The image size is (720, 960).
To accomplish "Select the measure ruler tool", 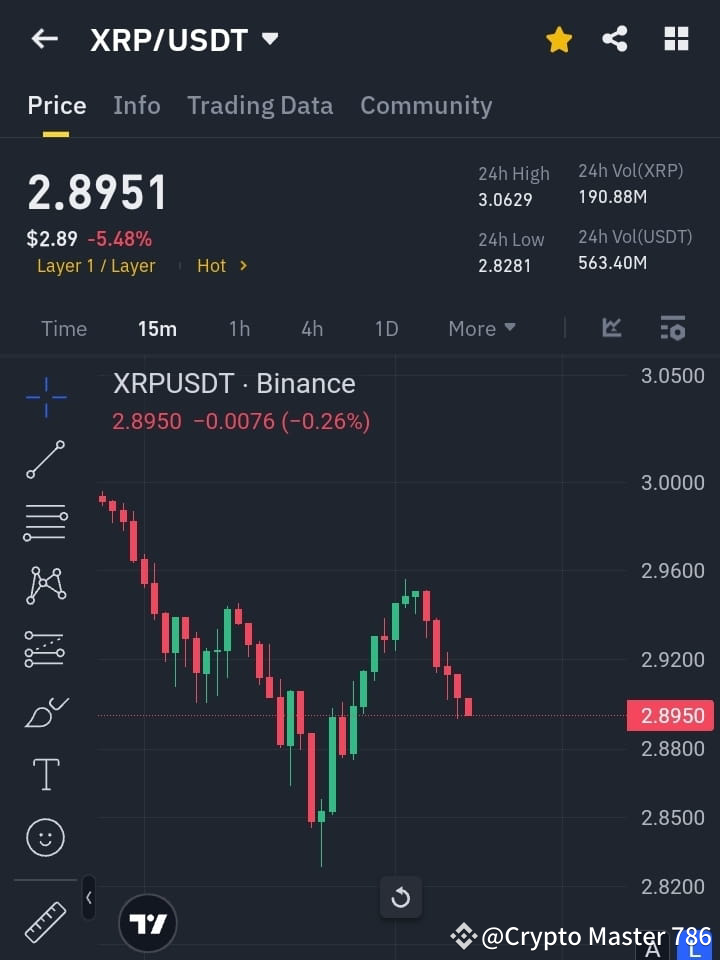I will tap(45, 922).
